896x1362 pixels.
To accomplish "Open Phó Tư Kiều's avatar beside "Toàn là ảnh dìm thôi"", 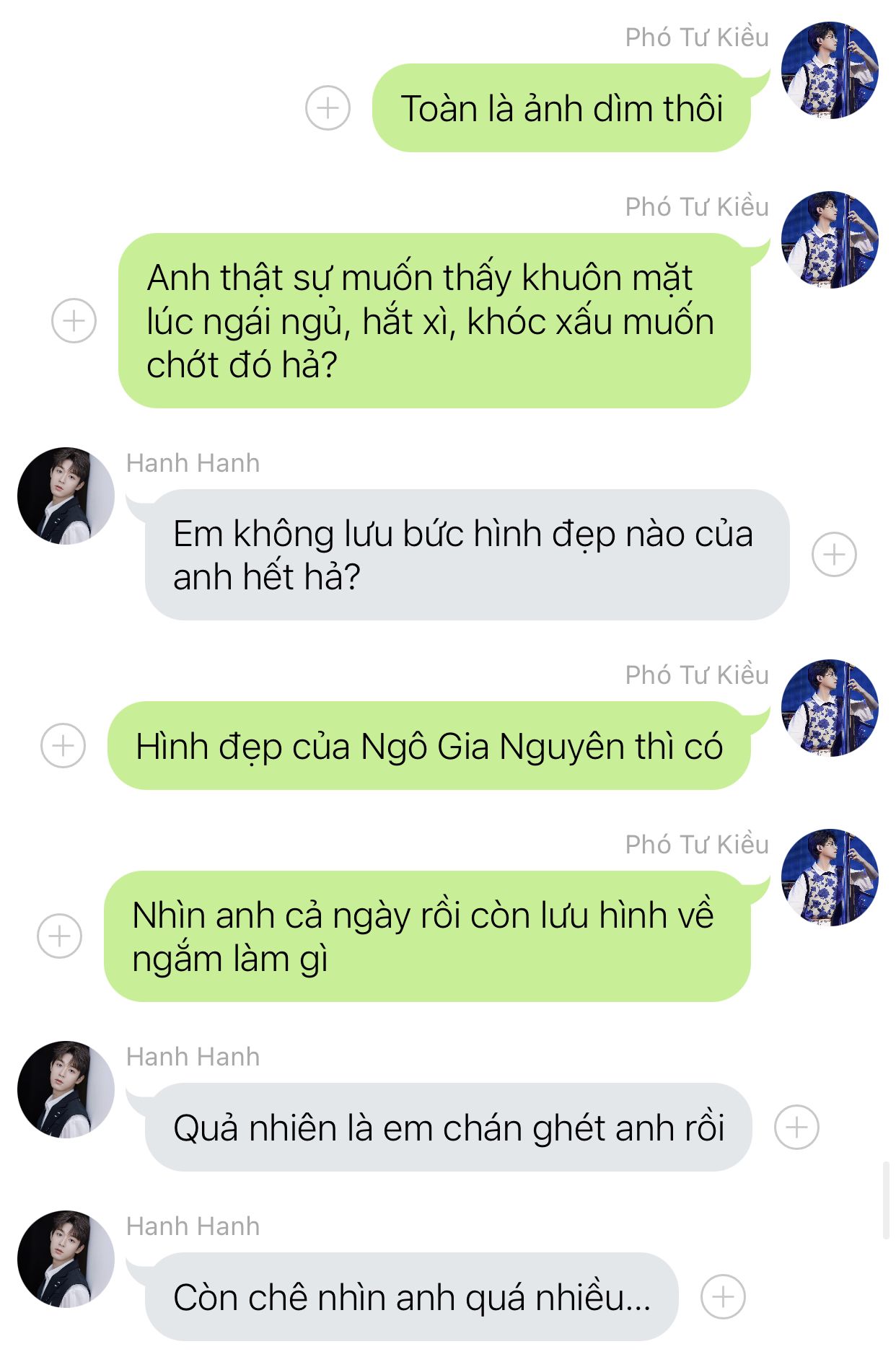I will click(x=830, y=70).
